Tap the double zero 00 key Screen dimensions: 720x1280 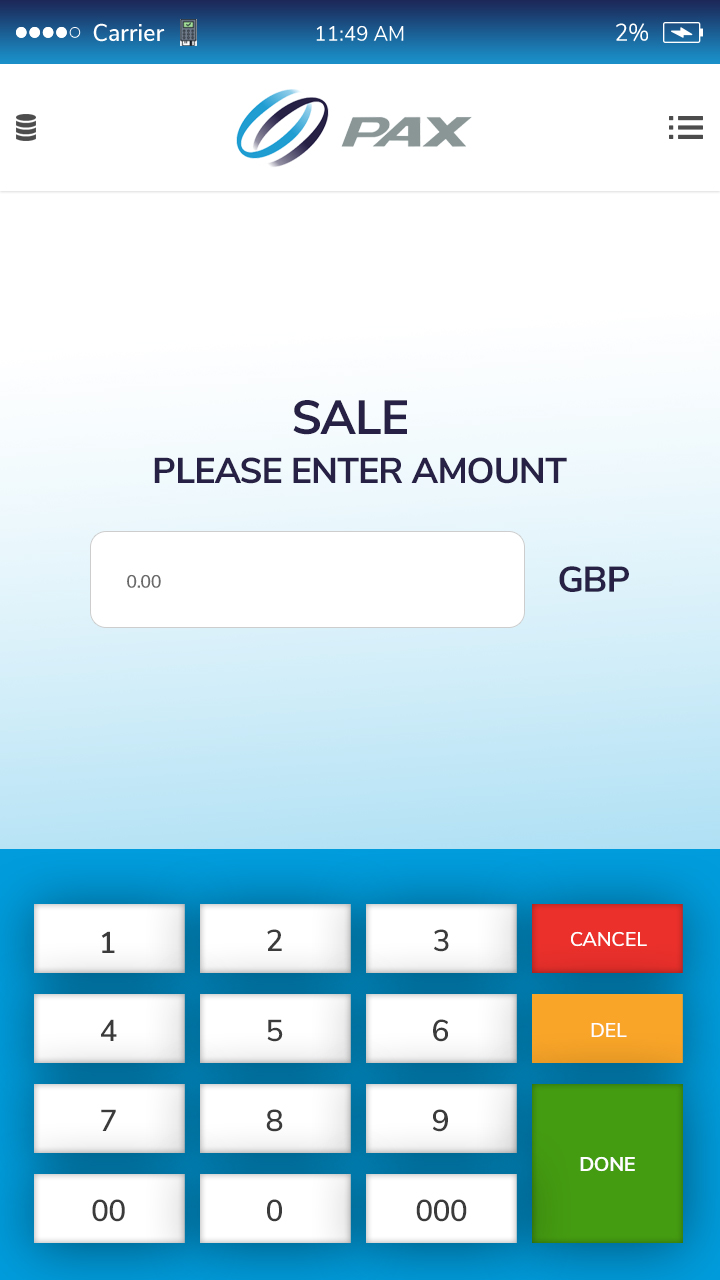click(x=109, y=1209)
